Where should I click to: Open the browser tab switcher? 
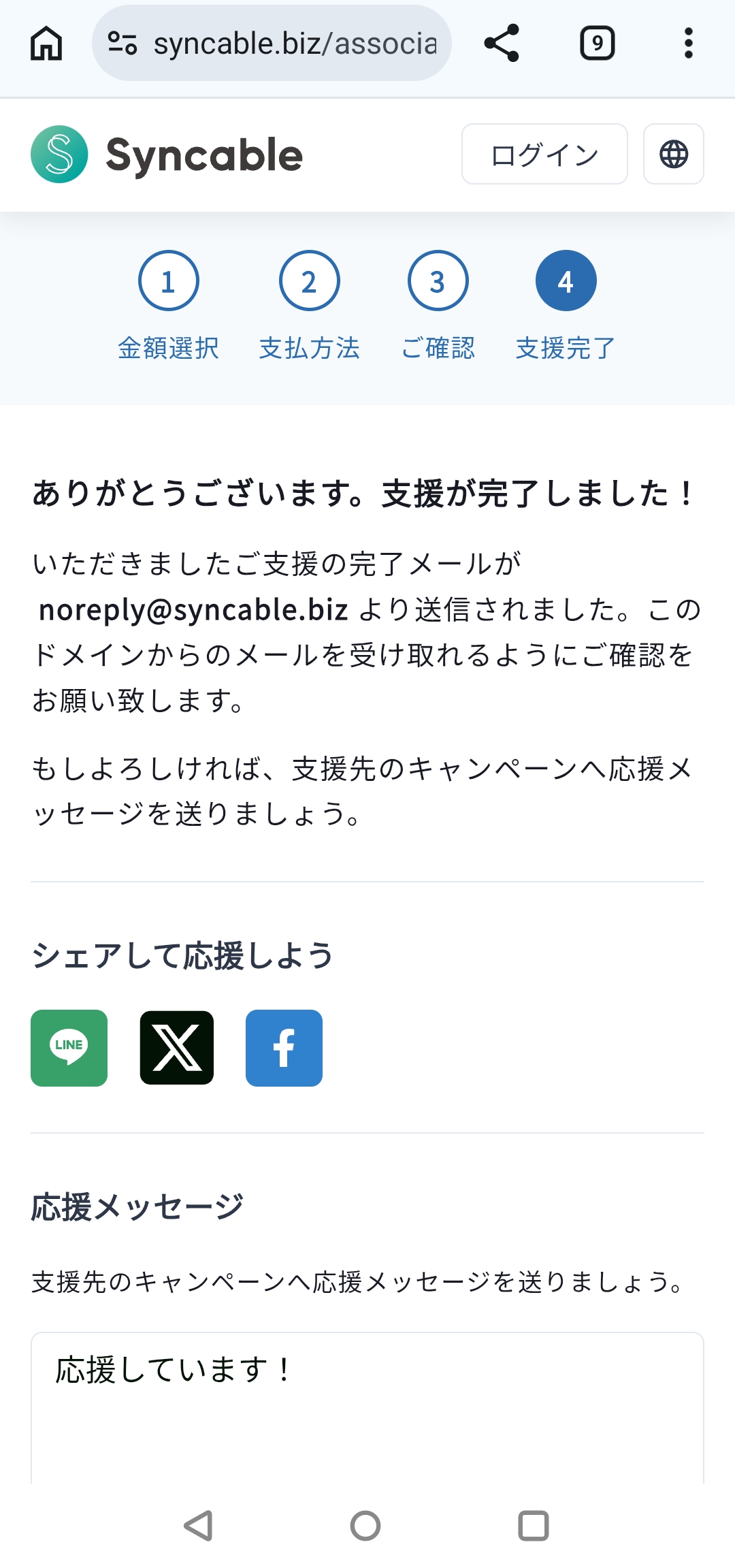(x=597, y=44)
